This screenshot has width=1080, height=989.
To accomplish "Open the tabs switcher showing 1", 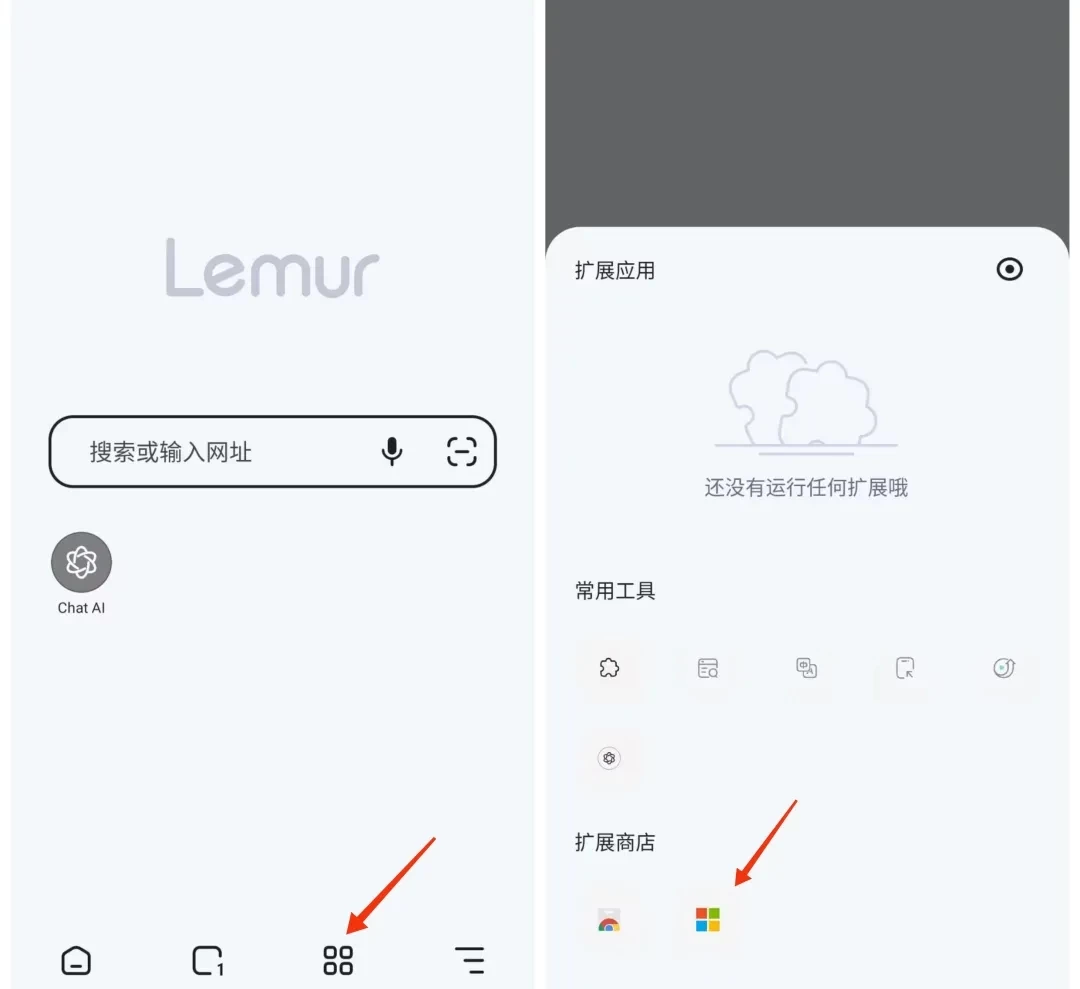I will coord(207,961).
